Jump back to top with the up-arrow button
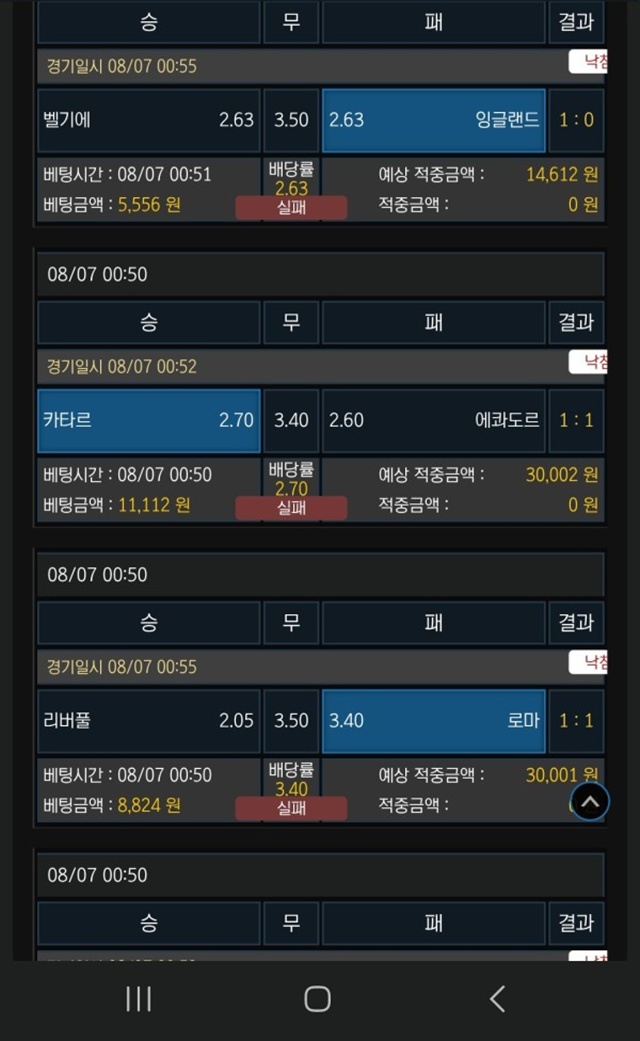 590,801
